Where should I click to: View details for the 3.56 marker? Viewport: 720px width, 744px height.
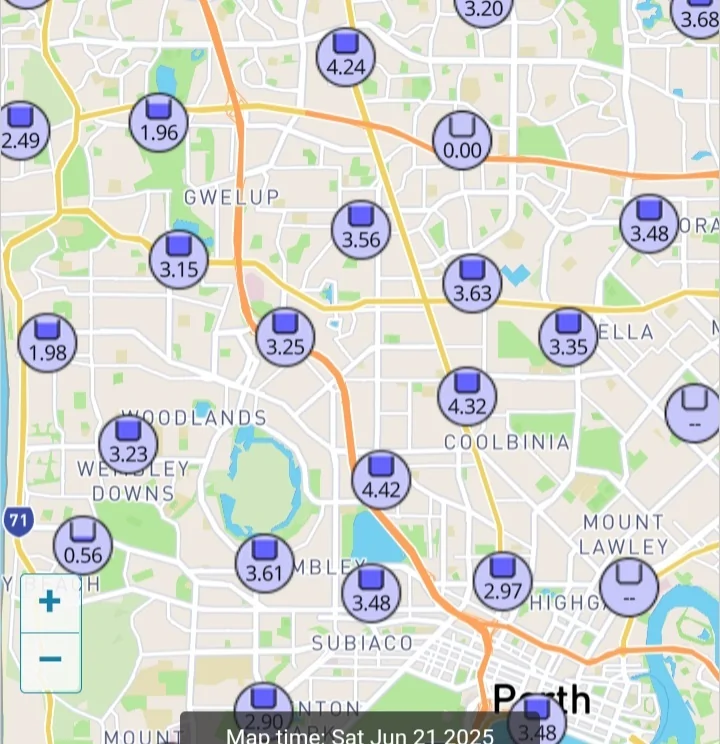coord(361,230)
